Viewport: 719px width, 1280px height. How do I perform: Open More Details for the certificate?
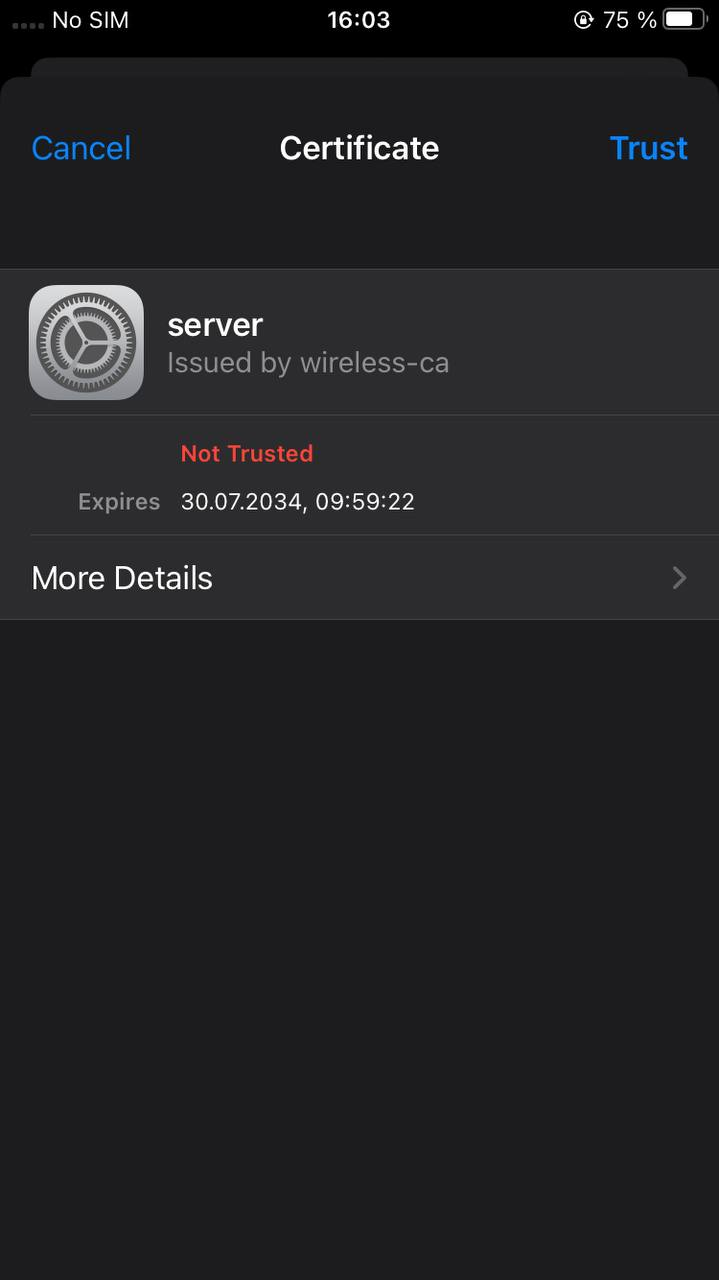coord(359,578)
